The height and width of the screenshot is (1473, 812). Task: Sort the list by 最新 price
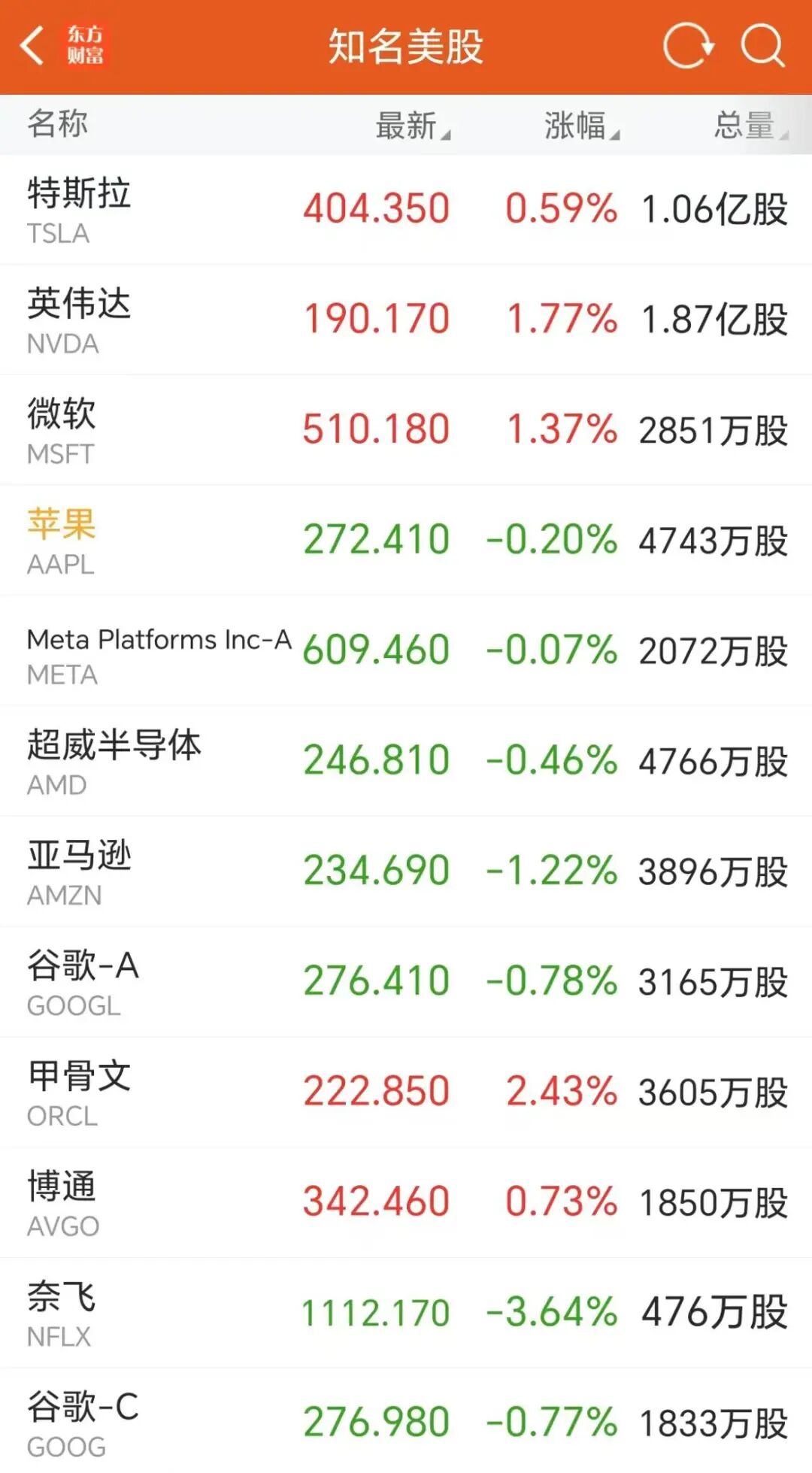click(411, 126)
